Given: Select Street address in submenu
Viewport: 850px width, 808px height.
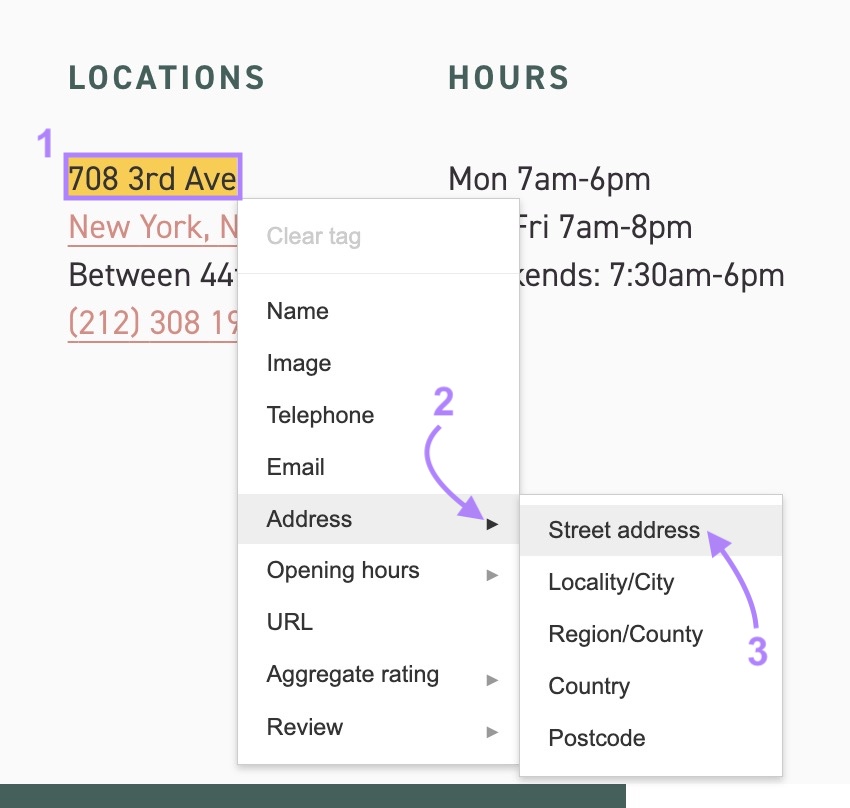Looking at the screenshot, I should (x=624, y=530).
